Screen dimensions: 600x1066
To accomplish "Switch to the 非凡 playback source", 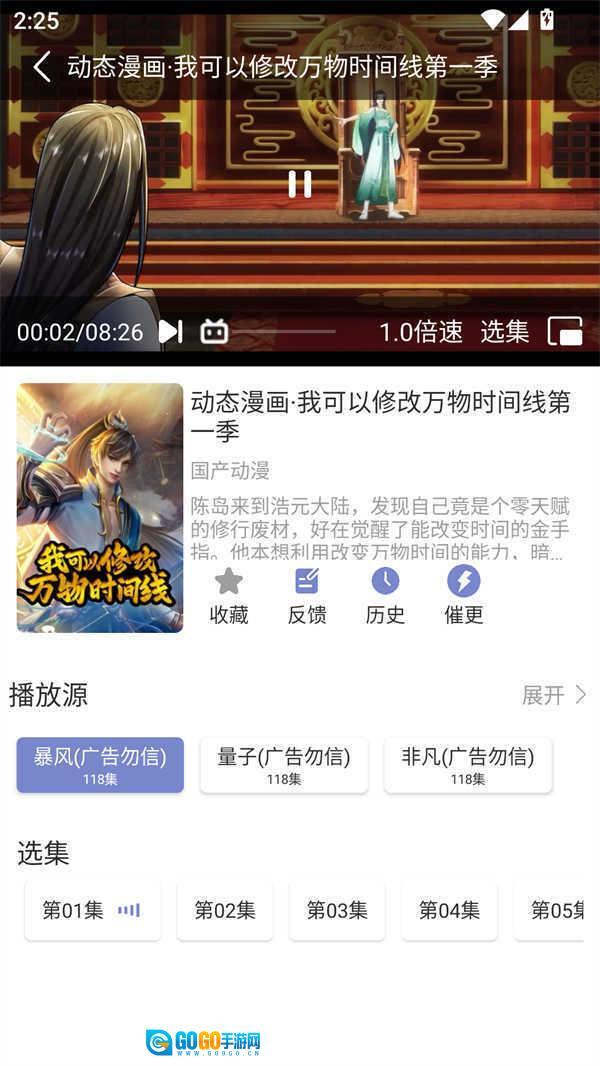I will pos(468,765).
